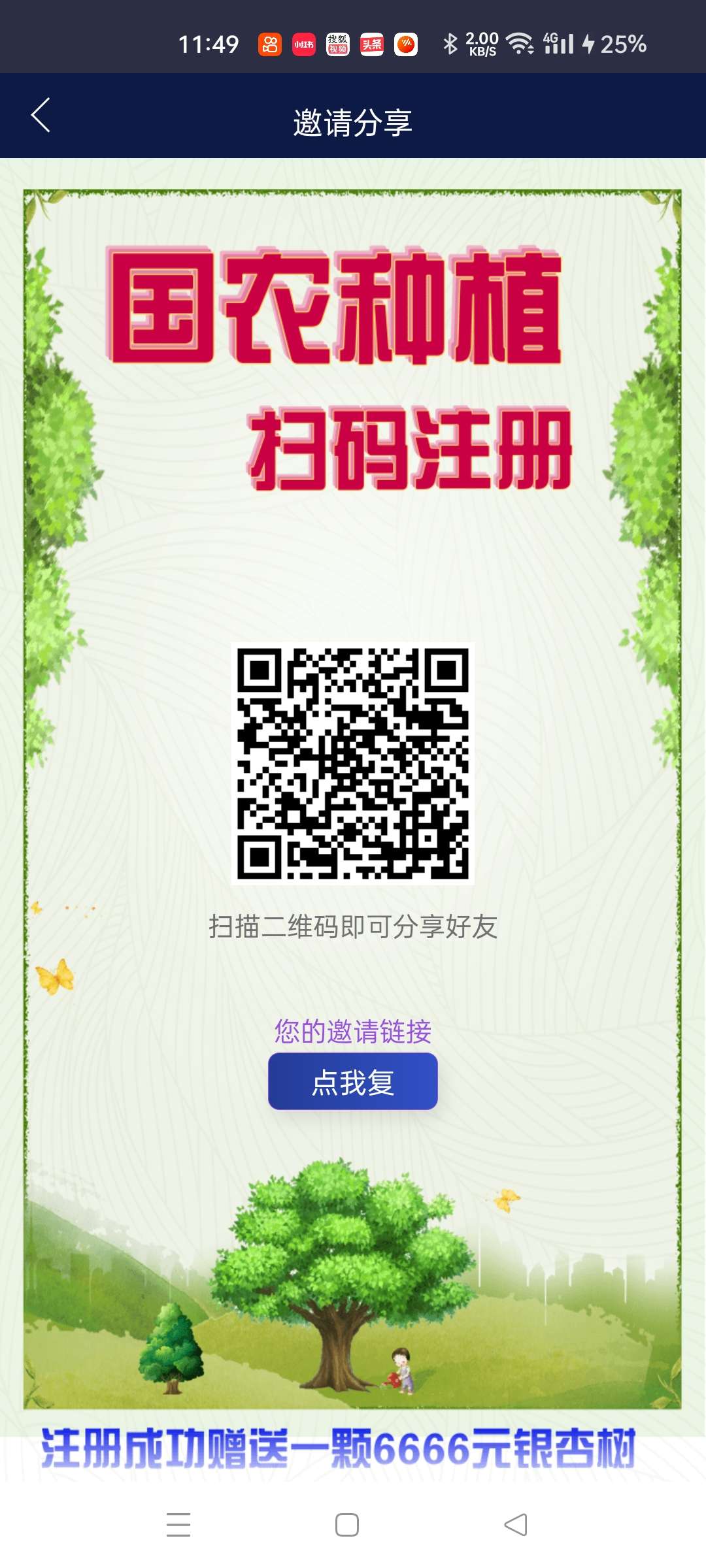The height and width of the screenshot is (1568, 706).
Task: Go back from the 邀请分享 page
Action: click(x=41, y=116)
